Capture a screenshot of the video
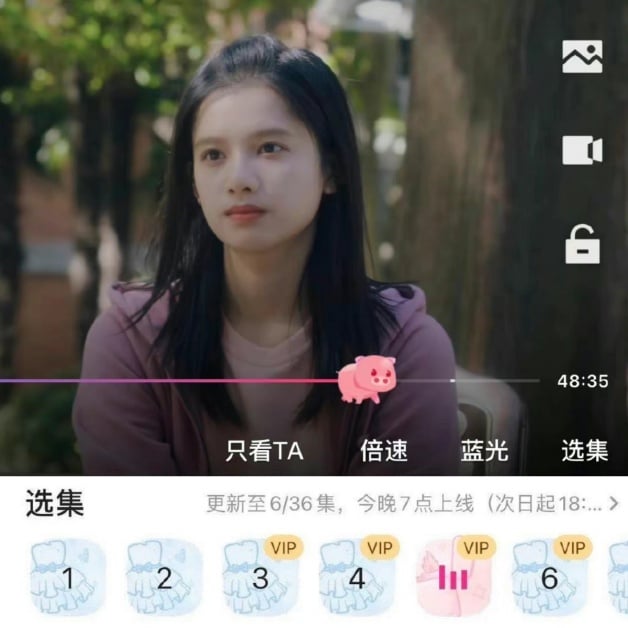 point(582,57)
